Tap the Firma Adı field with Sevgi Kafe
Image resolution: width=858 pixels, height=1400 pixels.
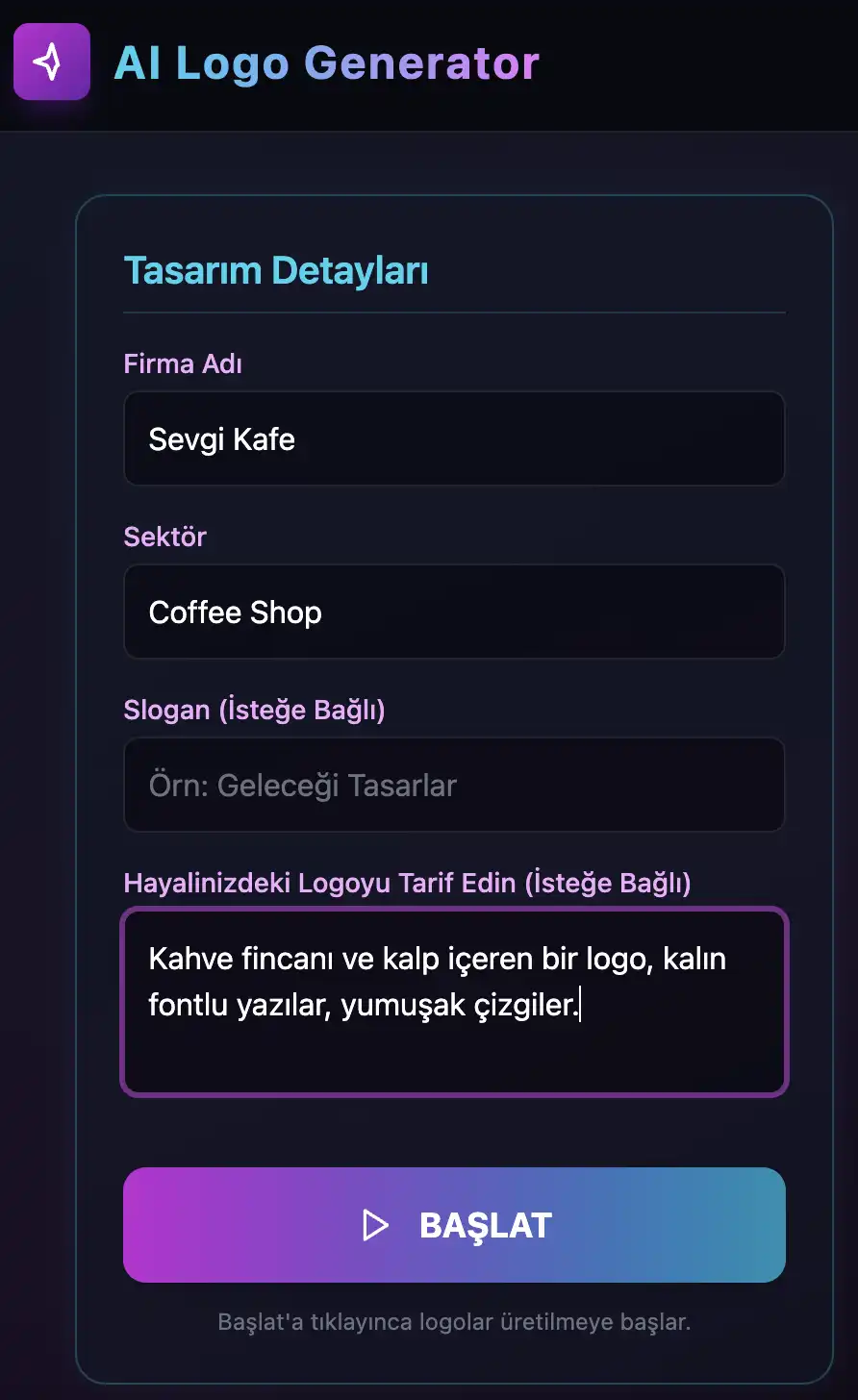click(x=454, y=438)
